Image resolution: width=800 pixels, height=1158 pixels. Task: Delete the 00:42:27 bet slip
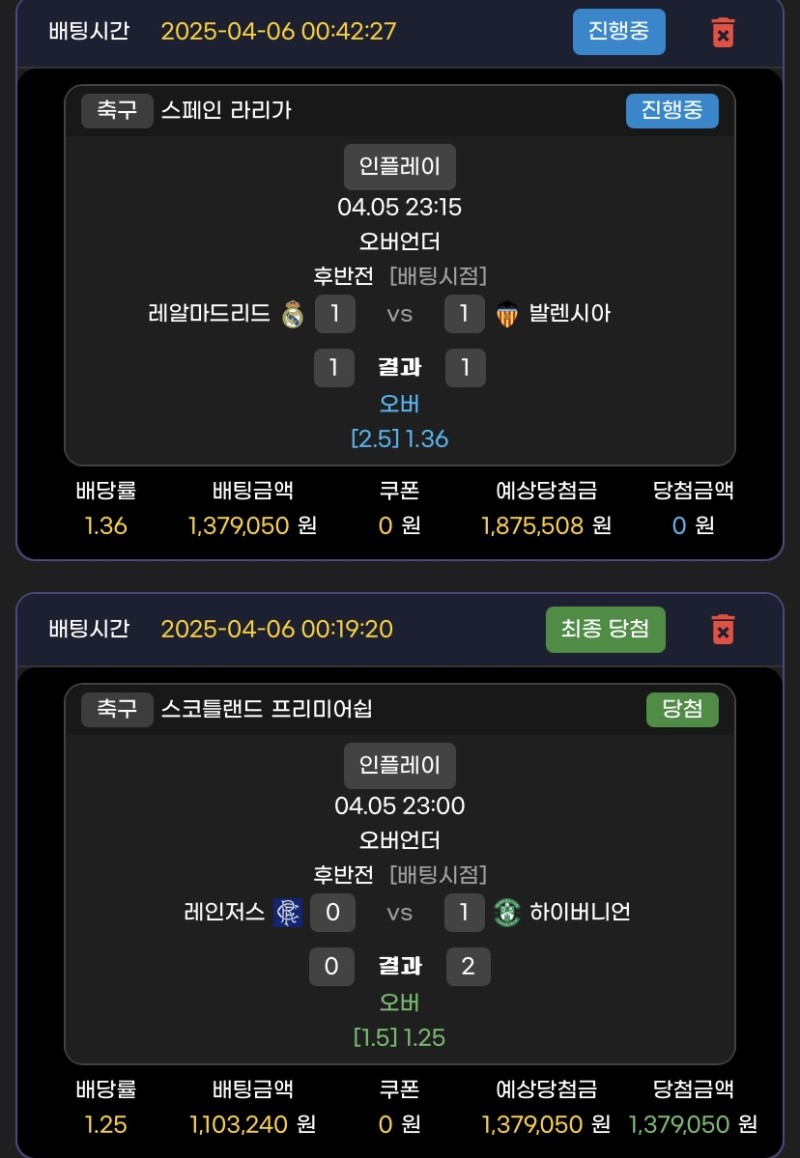point(723,32)
